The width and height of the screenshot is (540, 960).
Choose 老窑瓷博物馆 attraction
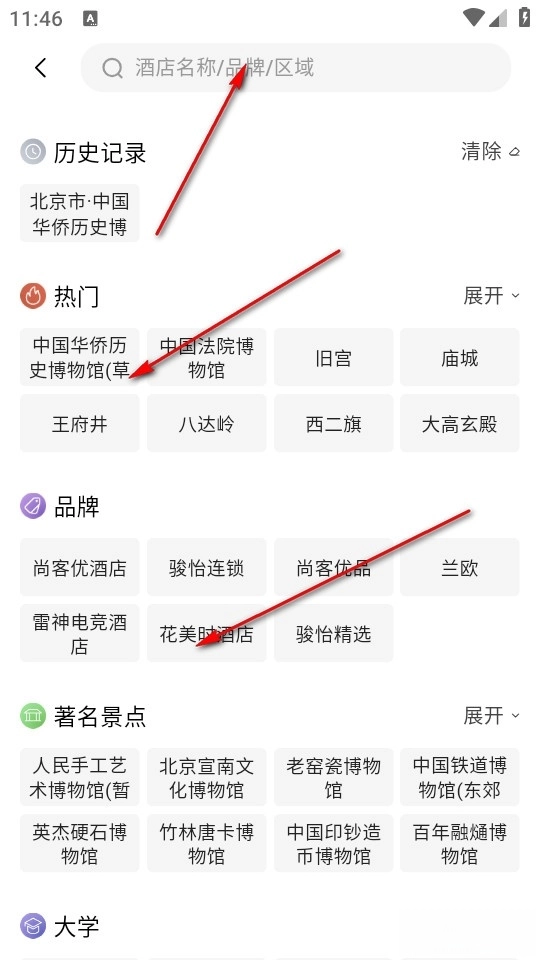[334, 778]
